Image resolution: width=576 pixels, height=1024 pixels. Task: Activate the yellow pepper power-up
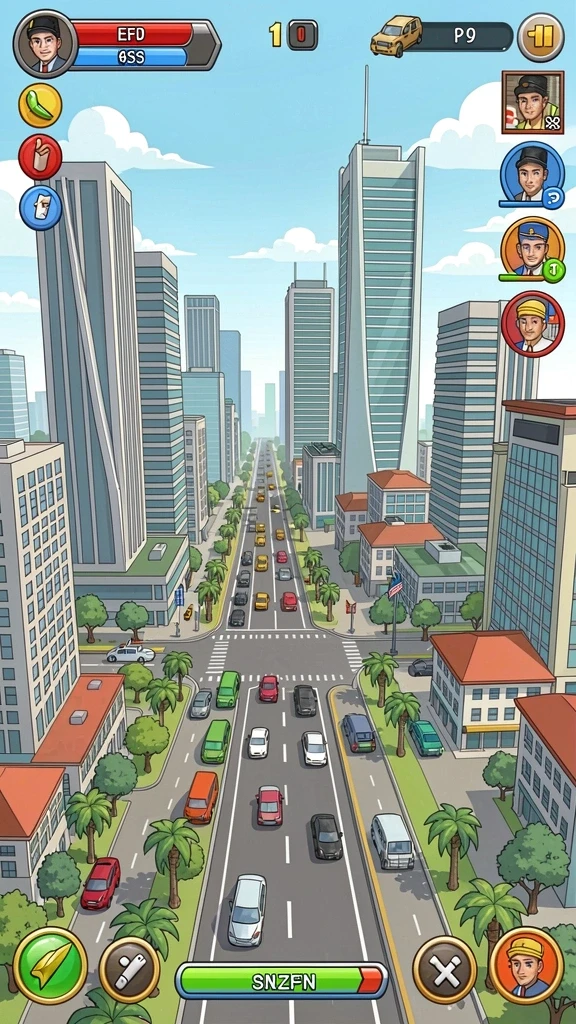[x=40, y=105]
